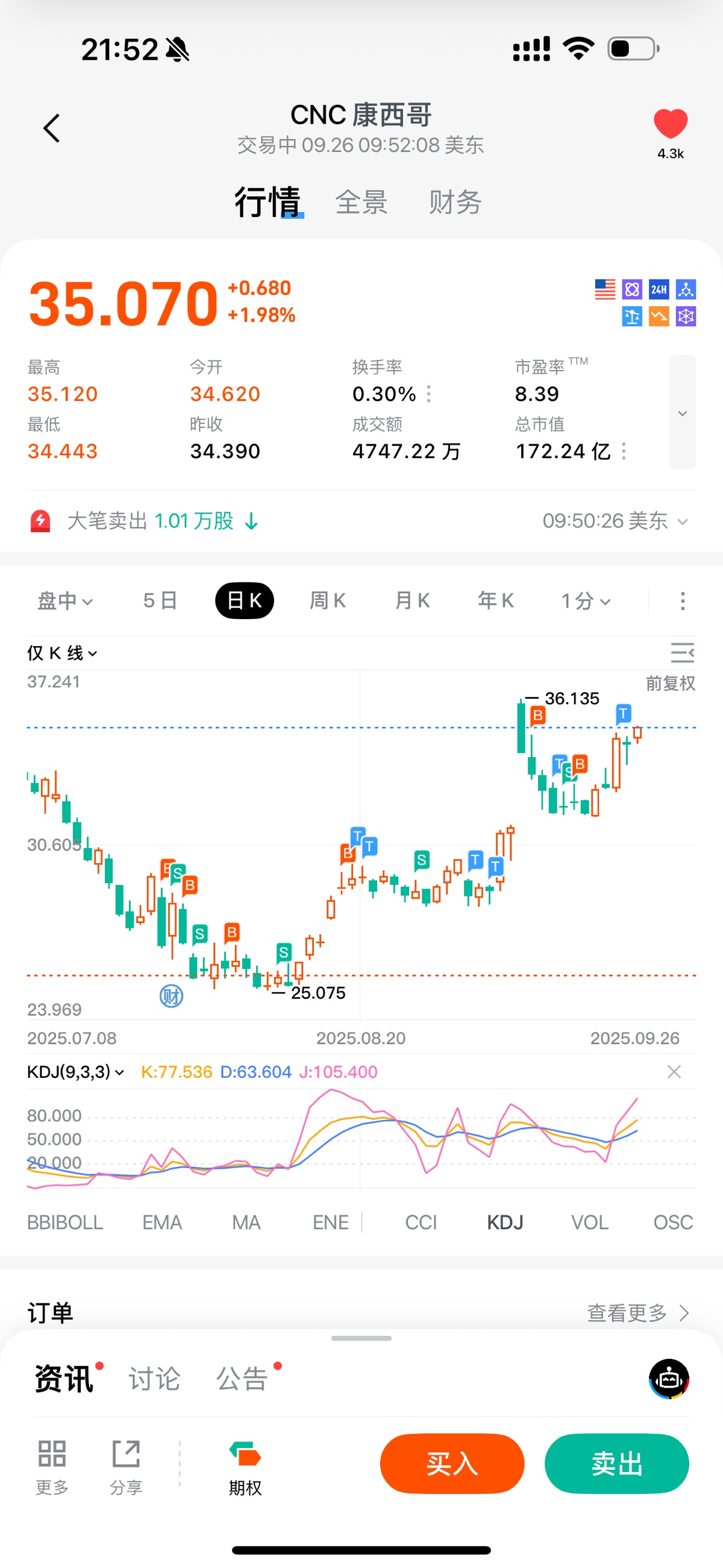
Task: Open 查看更多 for orders
Action: pyautogui.click(x=637, y=1313)
